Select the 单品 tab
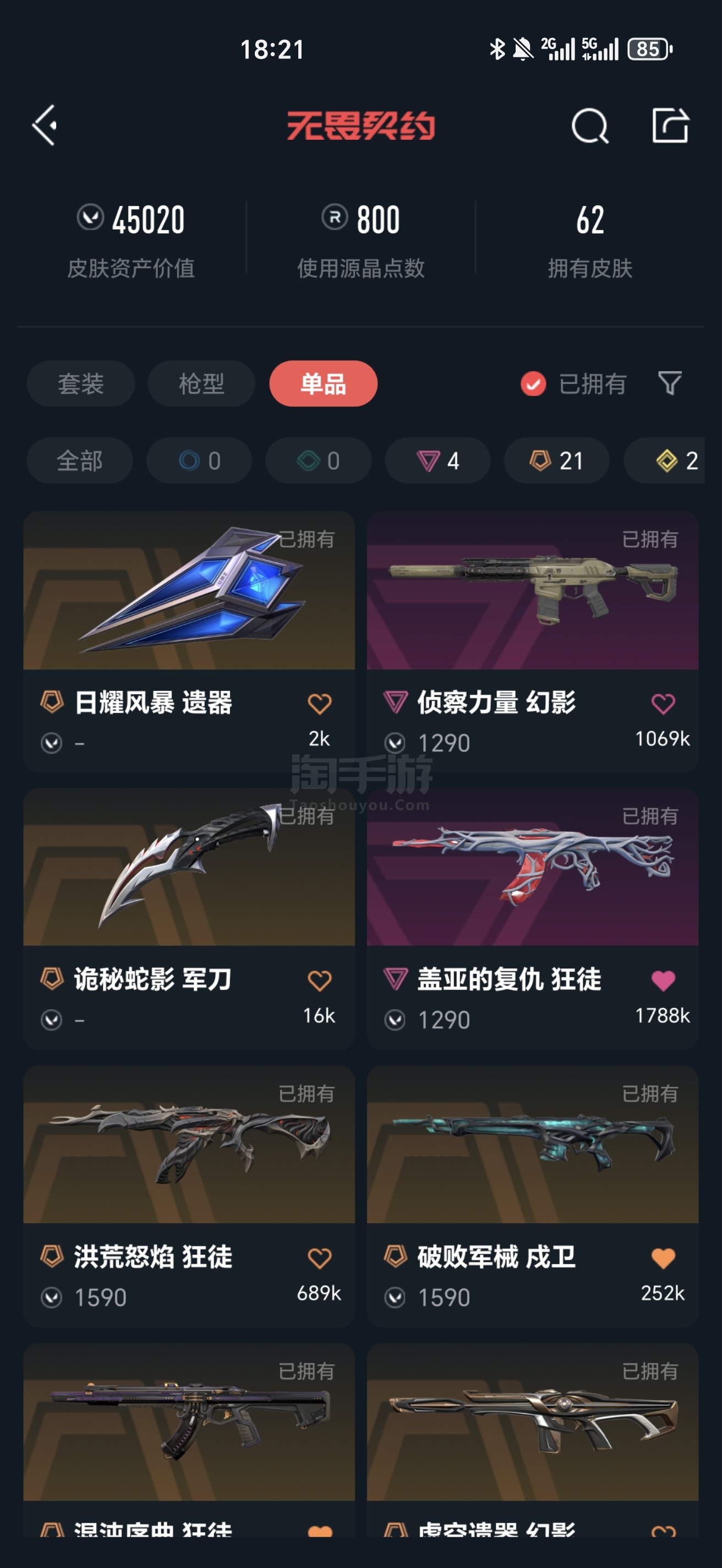722x1568 pixels. [x=323, y=384]
